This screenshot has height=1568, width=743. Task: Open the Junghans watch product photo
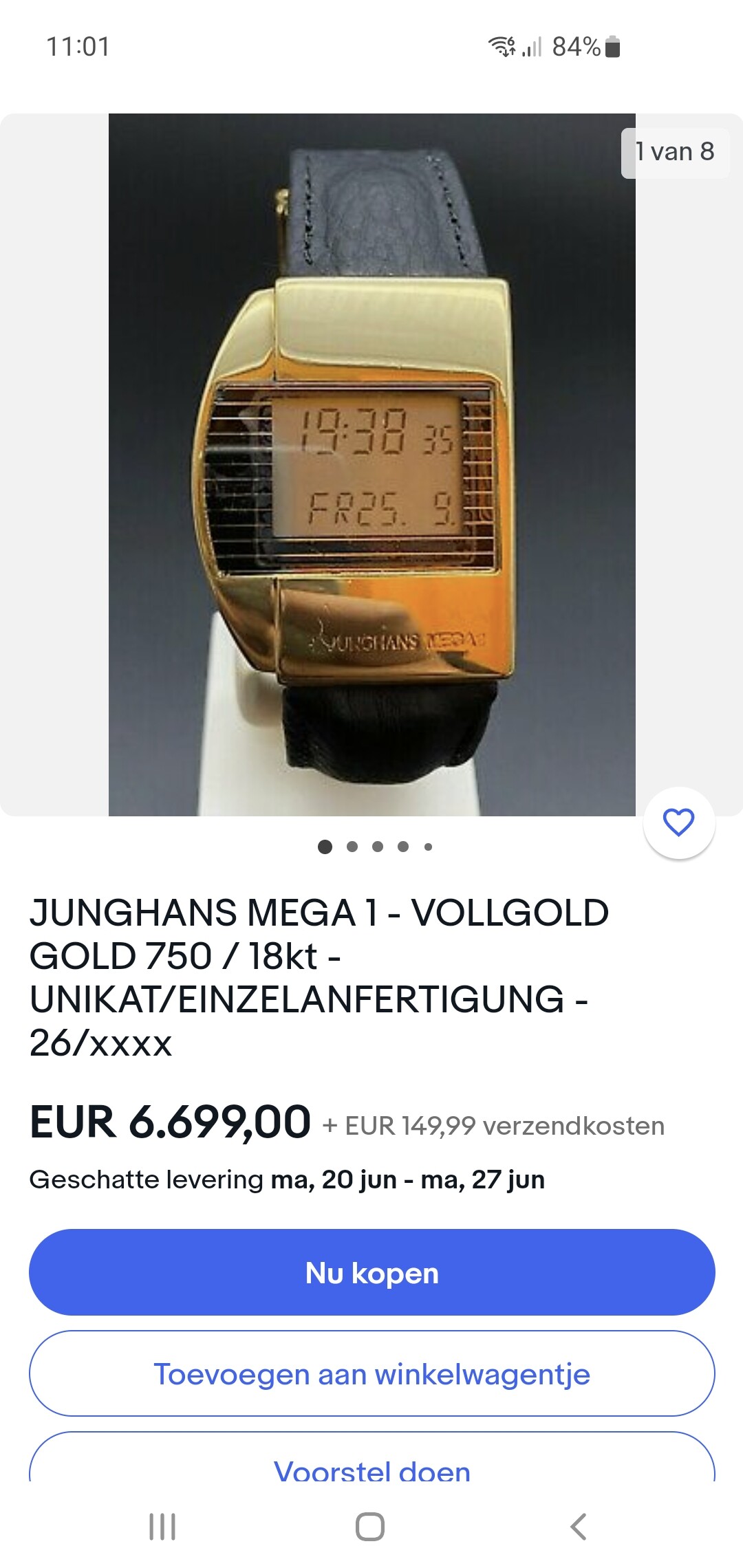[x=371, y=465]
